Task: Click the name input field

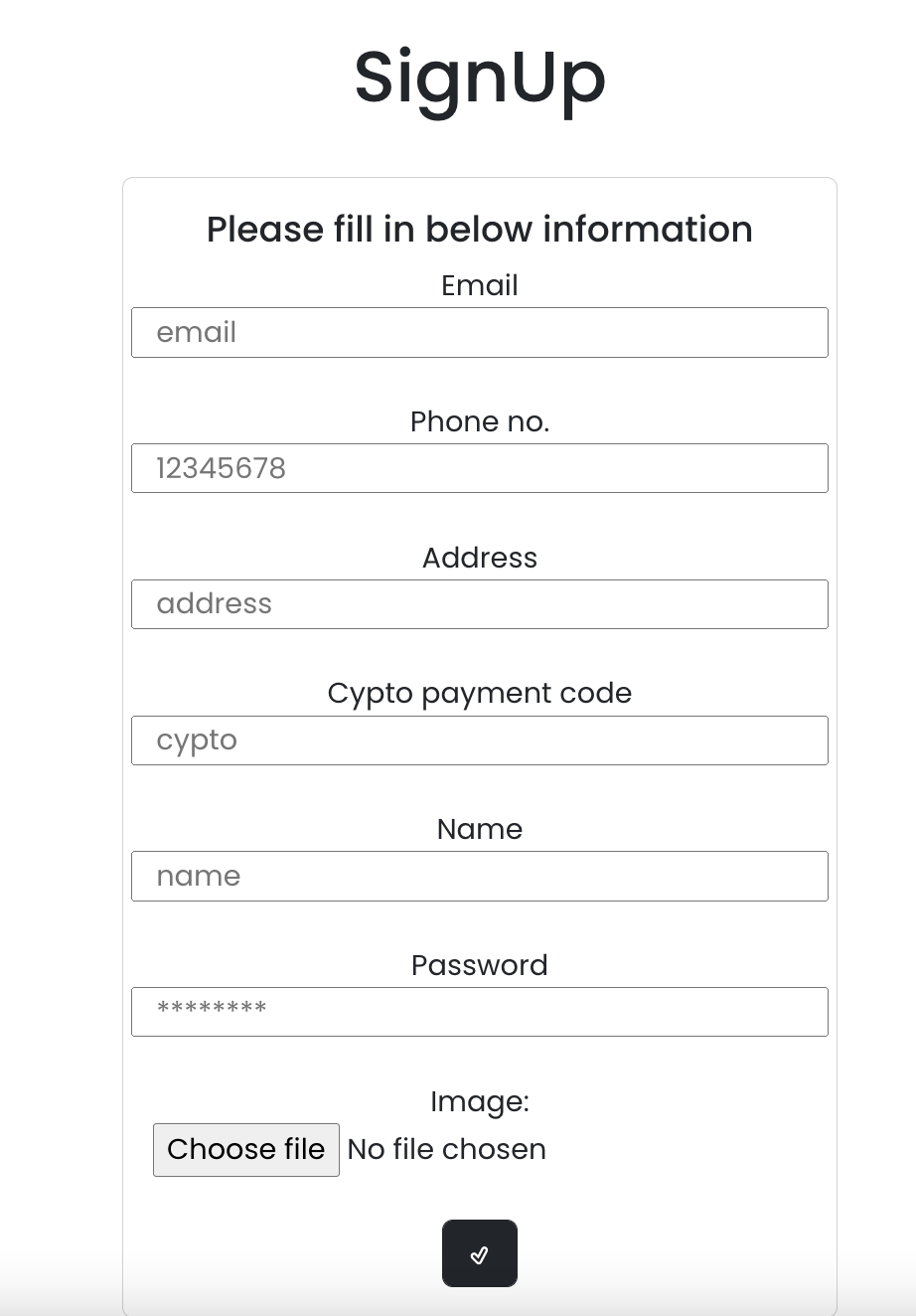Action: pyautogui.click(x=480, y=876)
